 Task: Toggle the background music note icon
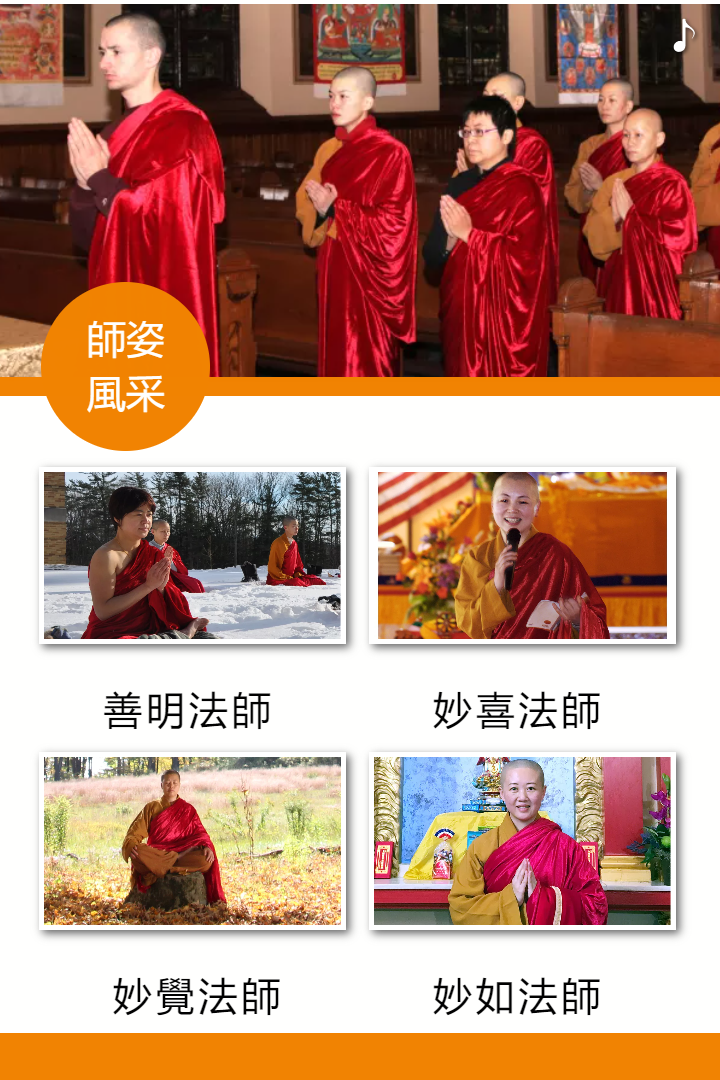683,36
